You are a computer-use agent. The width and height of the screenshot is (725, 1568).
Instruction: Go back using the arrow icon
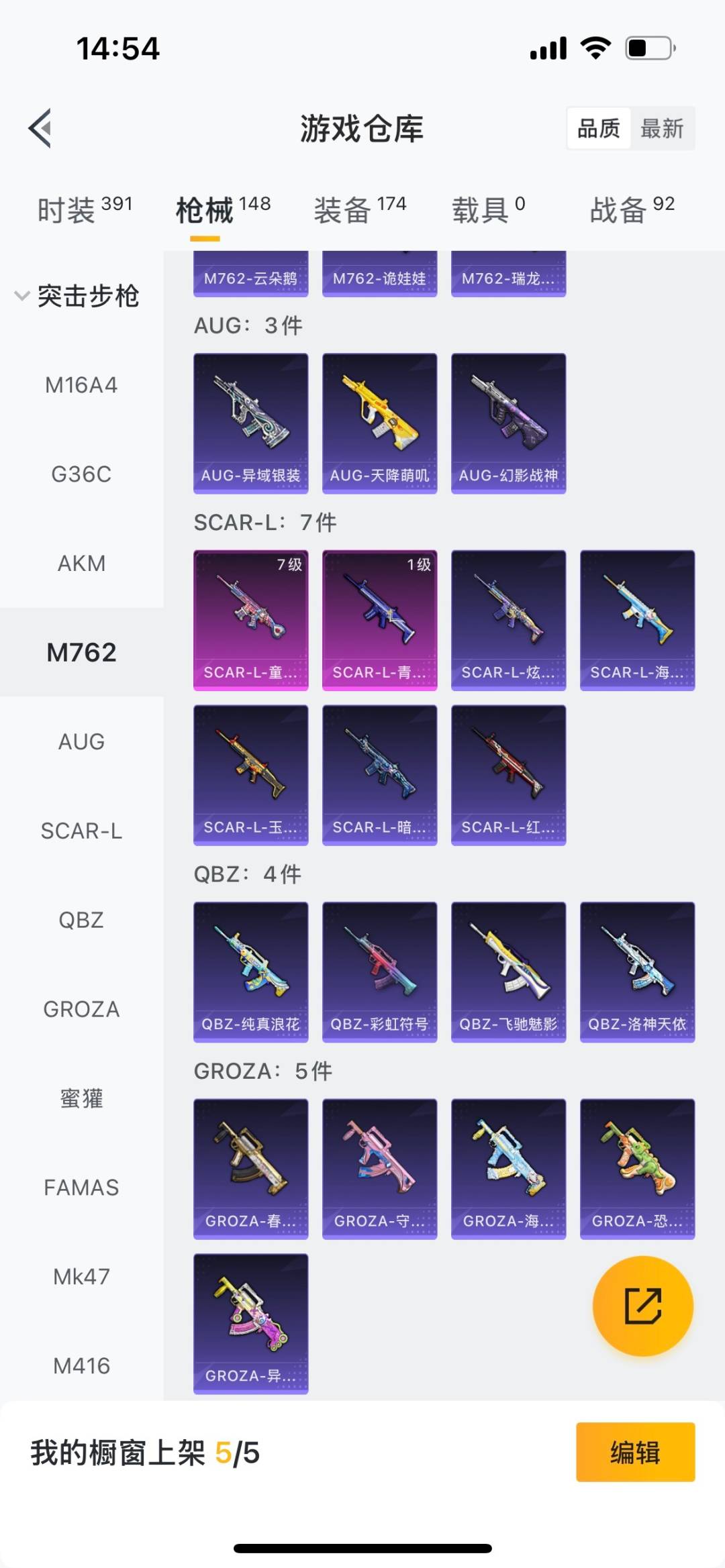40,128
